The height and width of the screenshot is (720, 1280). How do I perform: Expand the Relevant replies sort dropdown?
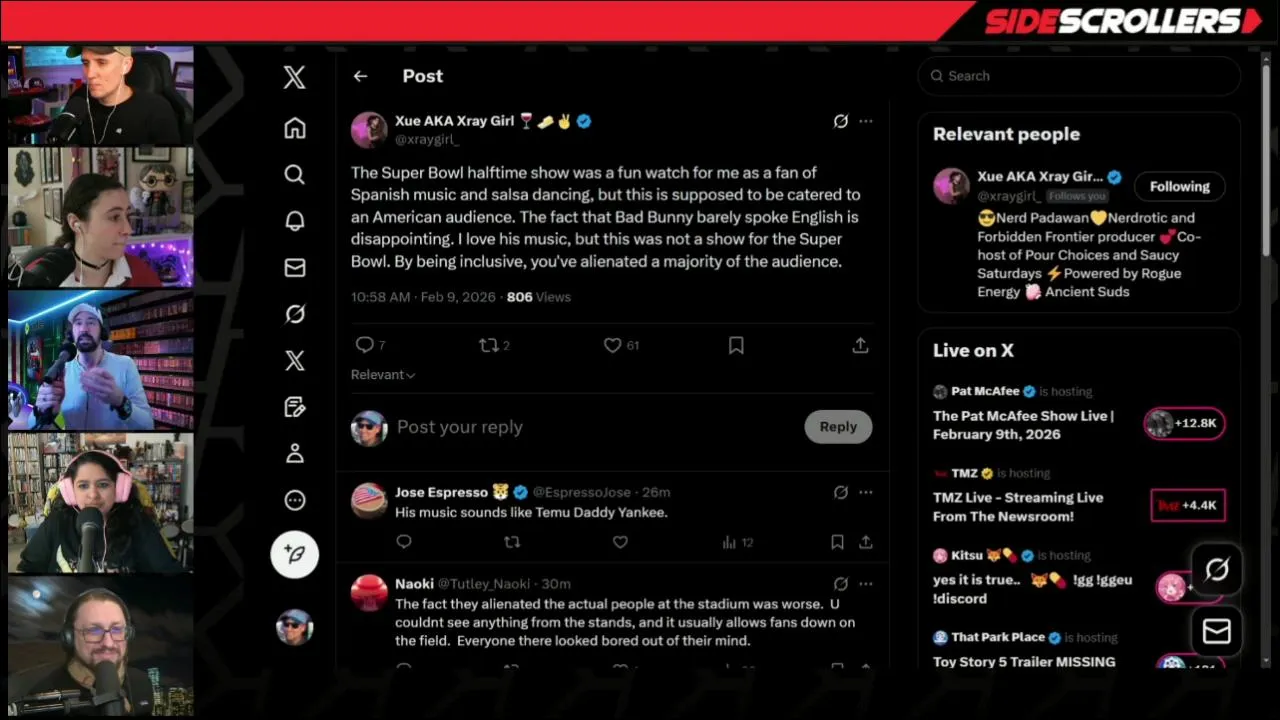point(383,374)
